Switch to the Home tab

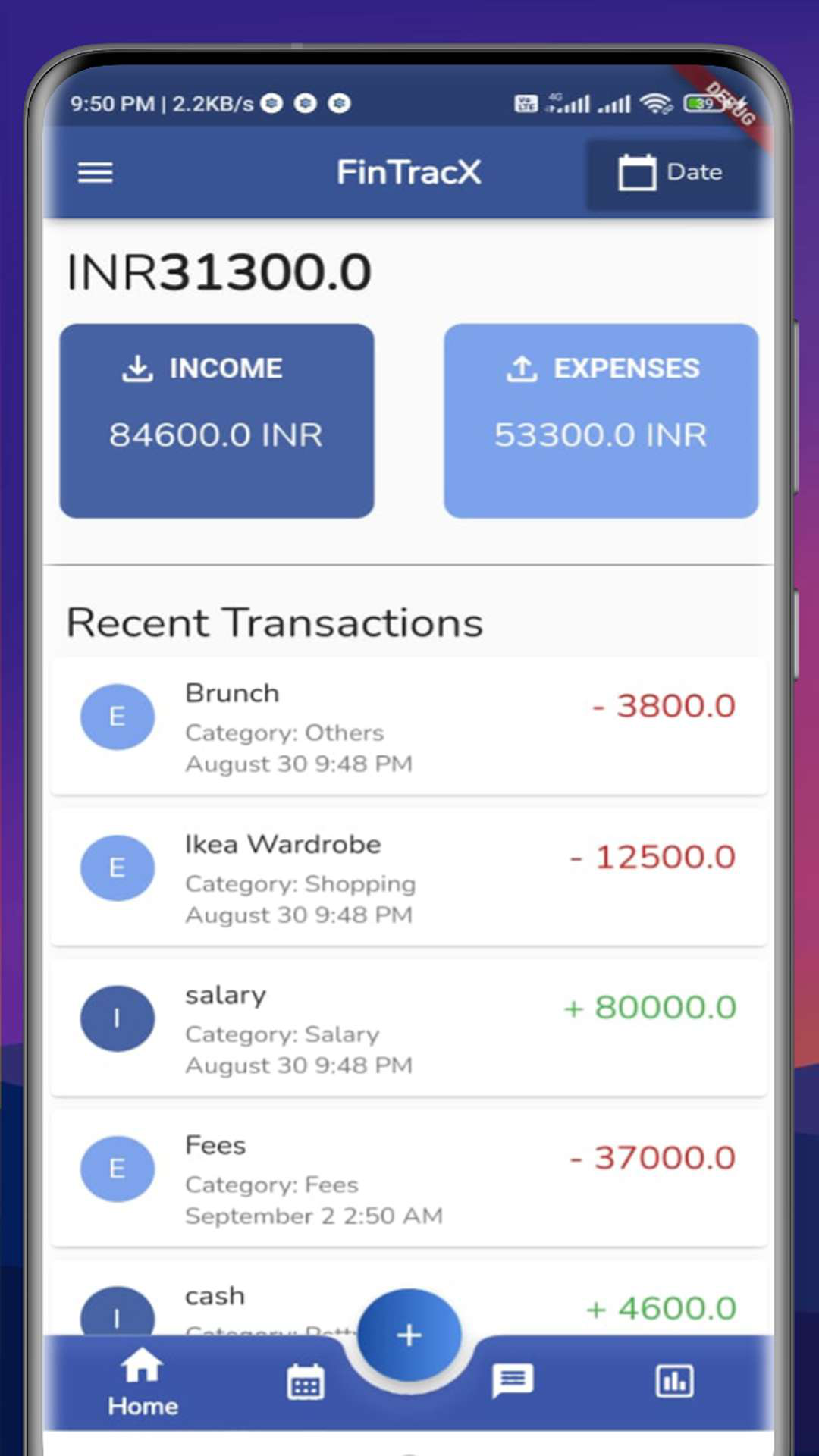pyautogui.click(x=143, y=1382)
